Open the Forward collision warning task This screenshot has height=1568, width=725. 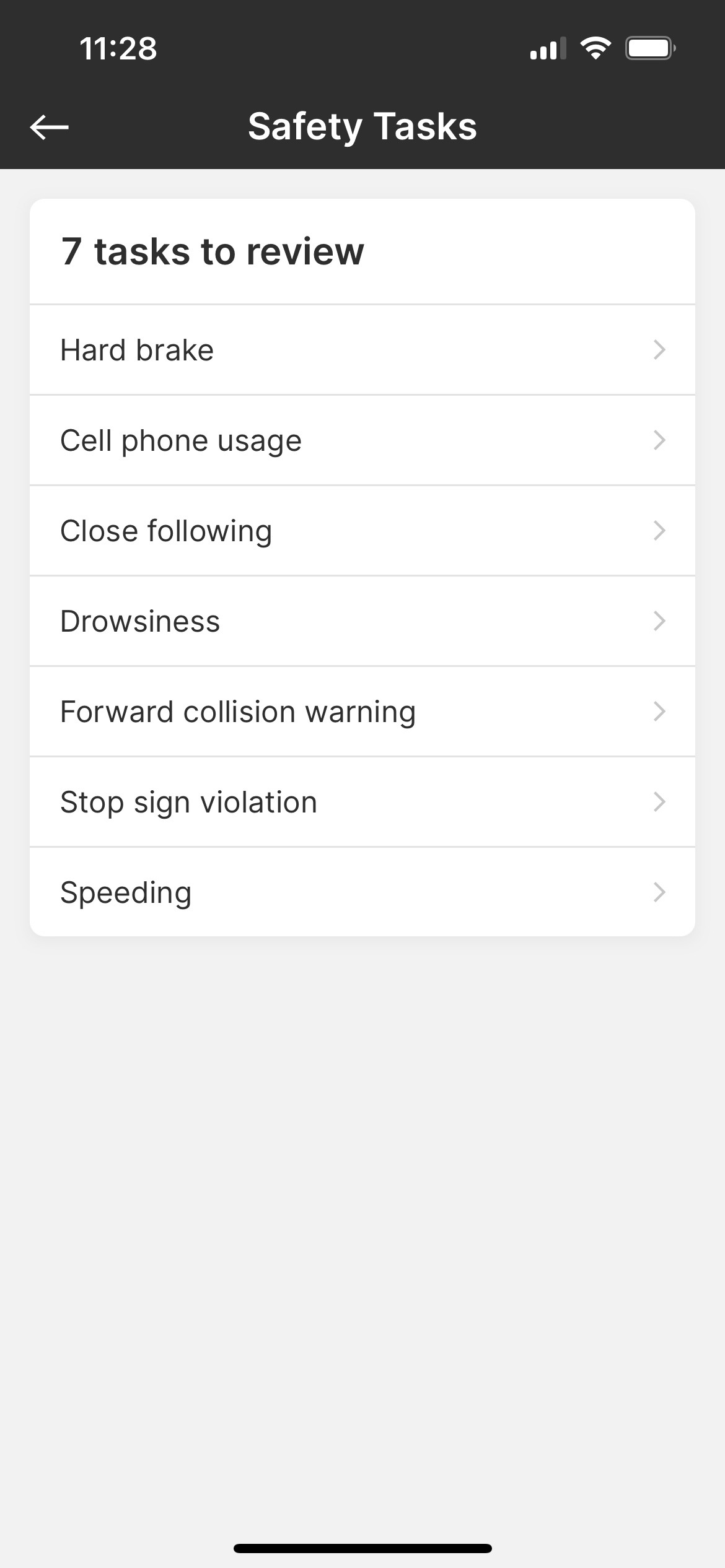(x=362, y=712)
